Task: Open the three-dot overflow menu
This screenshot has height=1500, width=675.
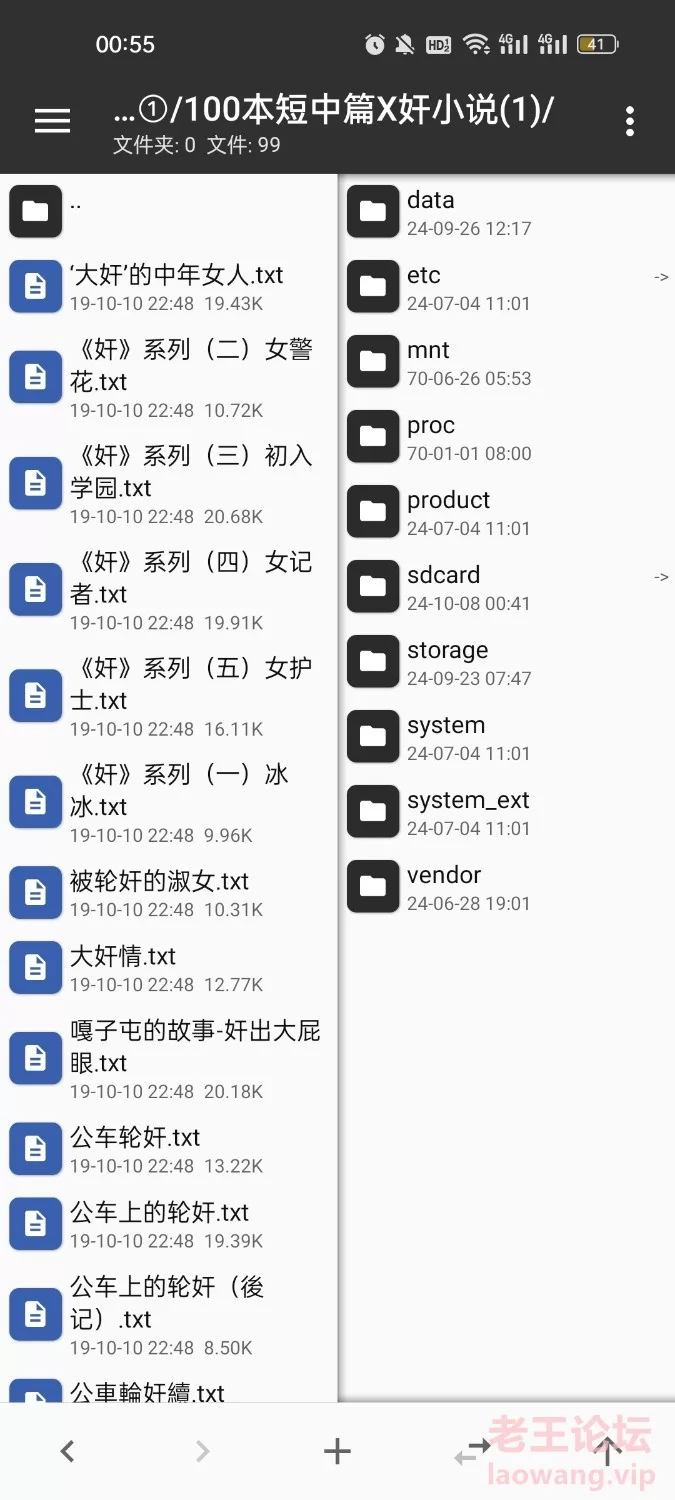Action: [x=629, y=121]
